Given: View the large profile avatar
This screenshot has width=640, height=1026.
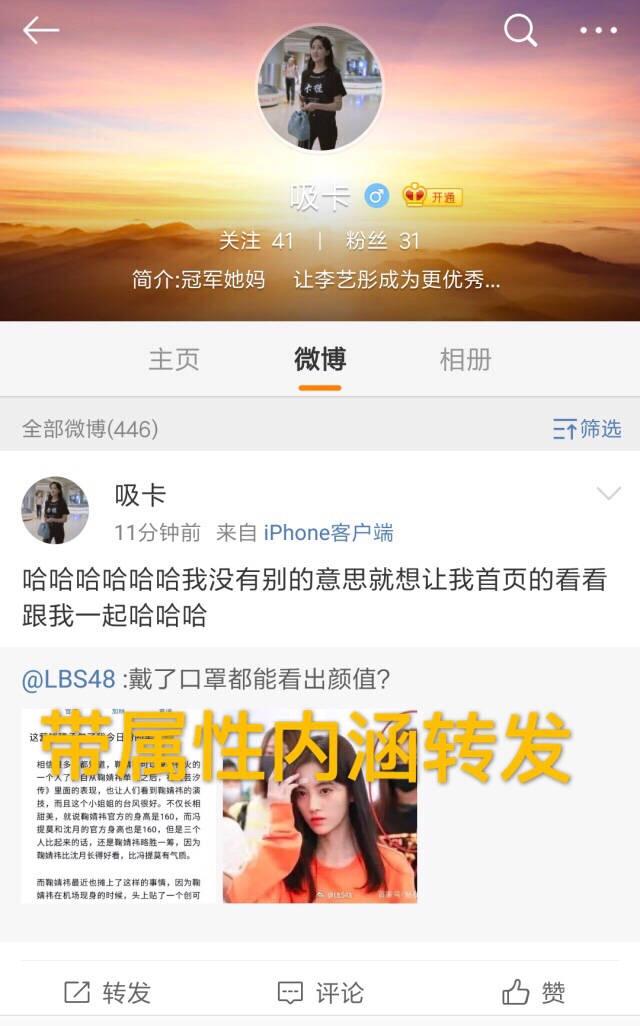Looking at the screenshot, I should pyautogui.click(x=319, y=88).
